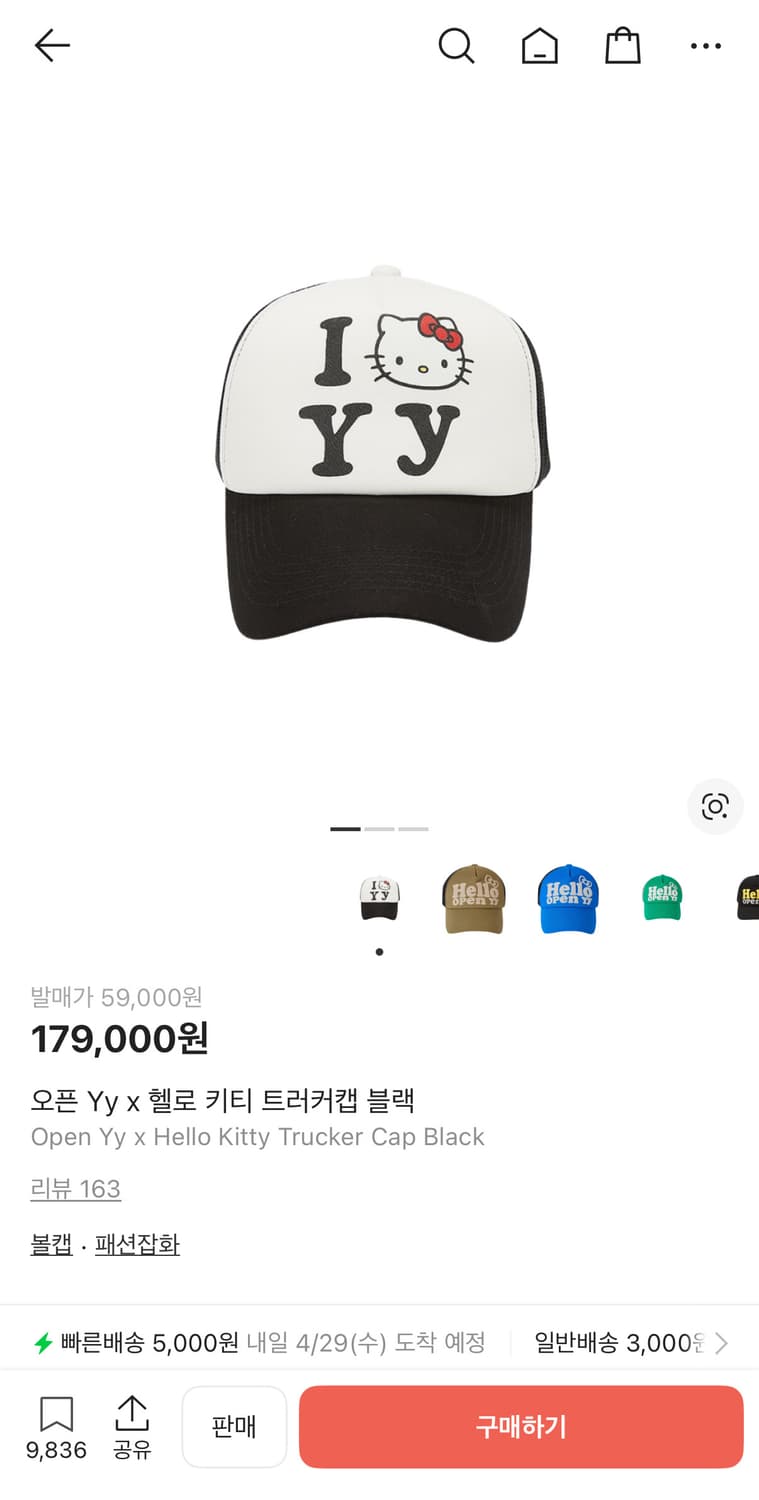Select the brown Hello Open Yy cap thumbnail

click(474, 898)
